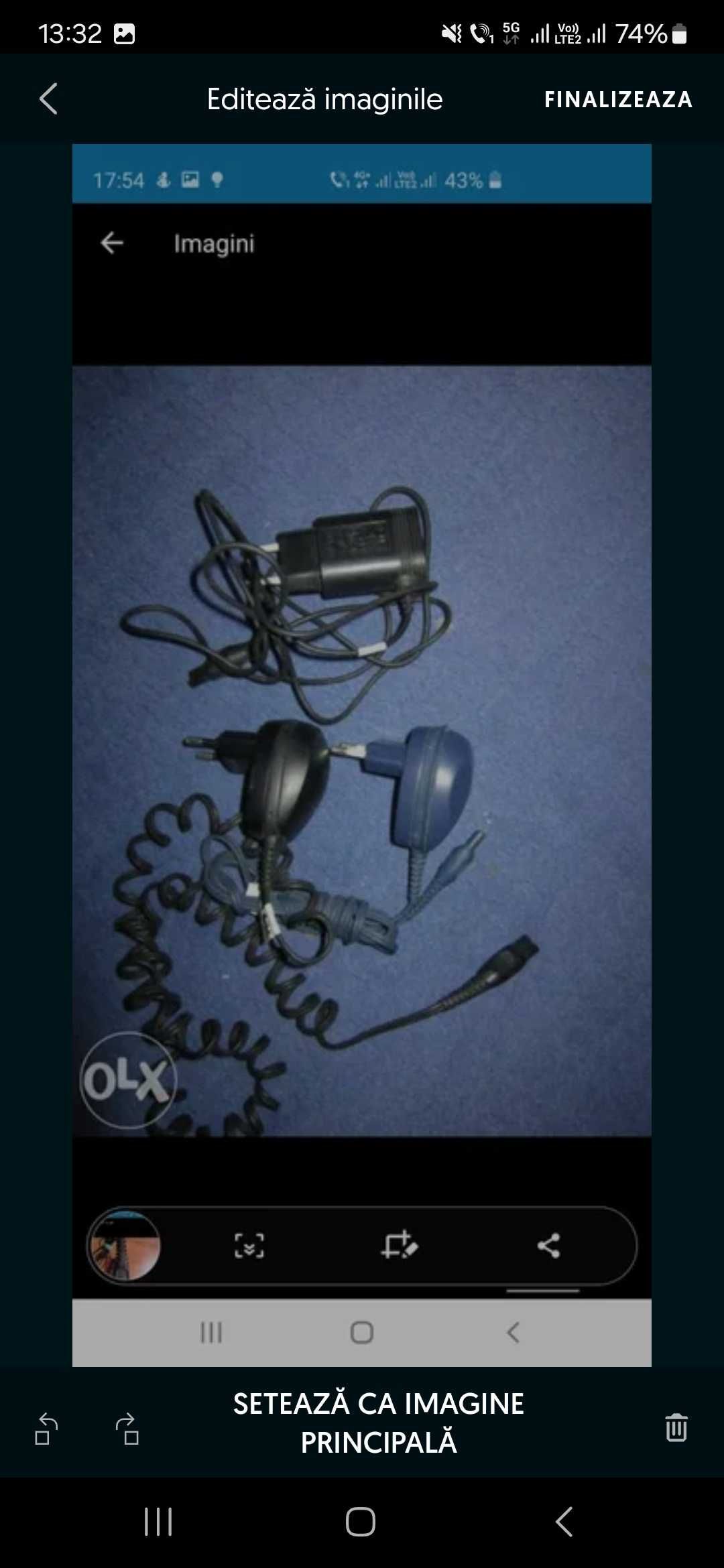Rotate the image left
The image size is (724, 1568).
click(46, 1428)
